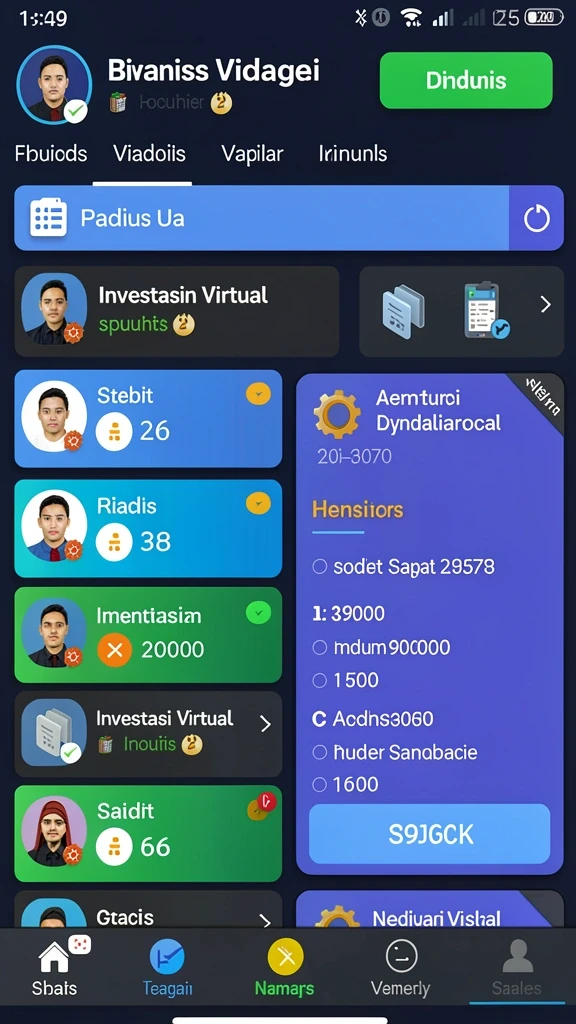The width and height of the screenshot is (576, 1024).
Task: Open the Investasi Virtual row
Action: (x=148, y=734)
